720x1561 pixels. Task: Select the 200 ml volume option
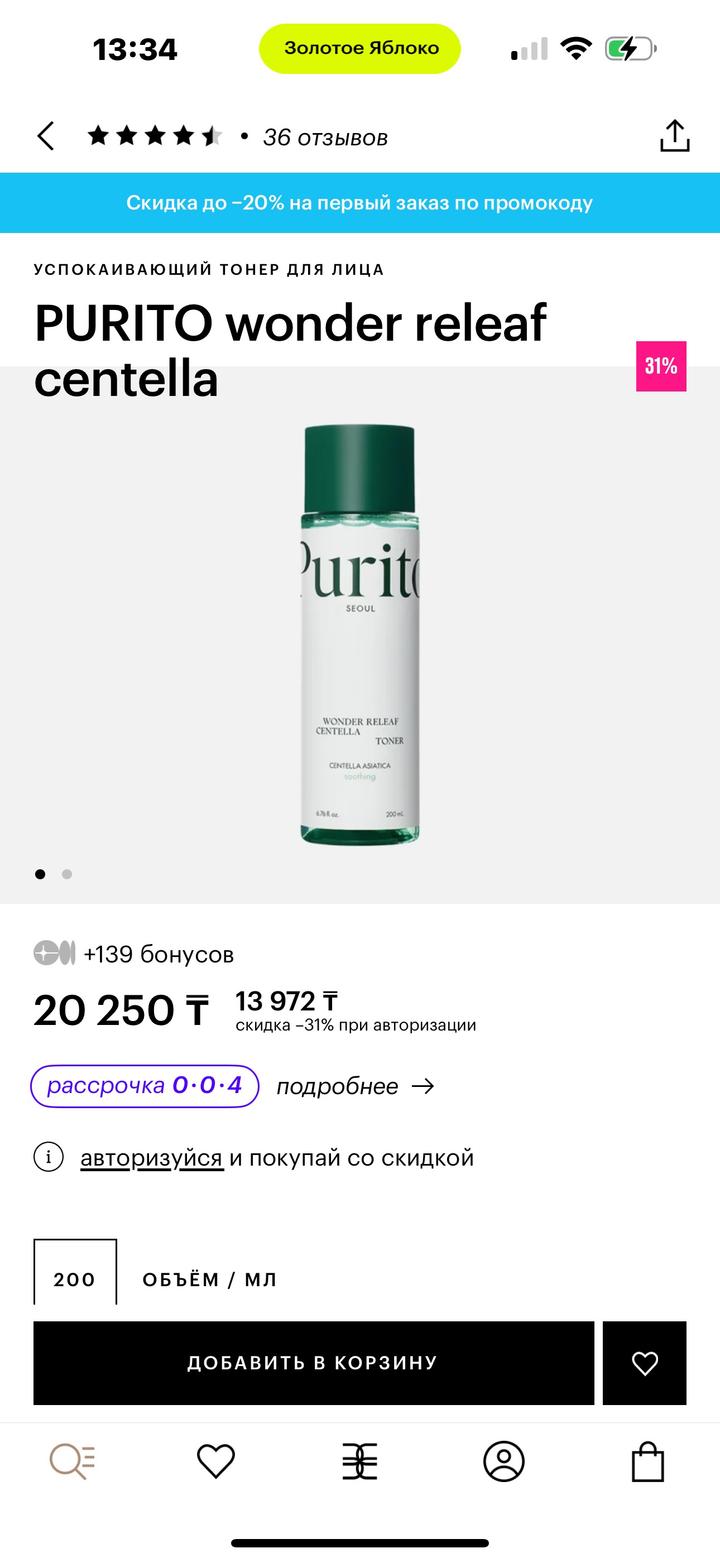coord(75,1275)
